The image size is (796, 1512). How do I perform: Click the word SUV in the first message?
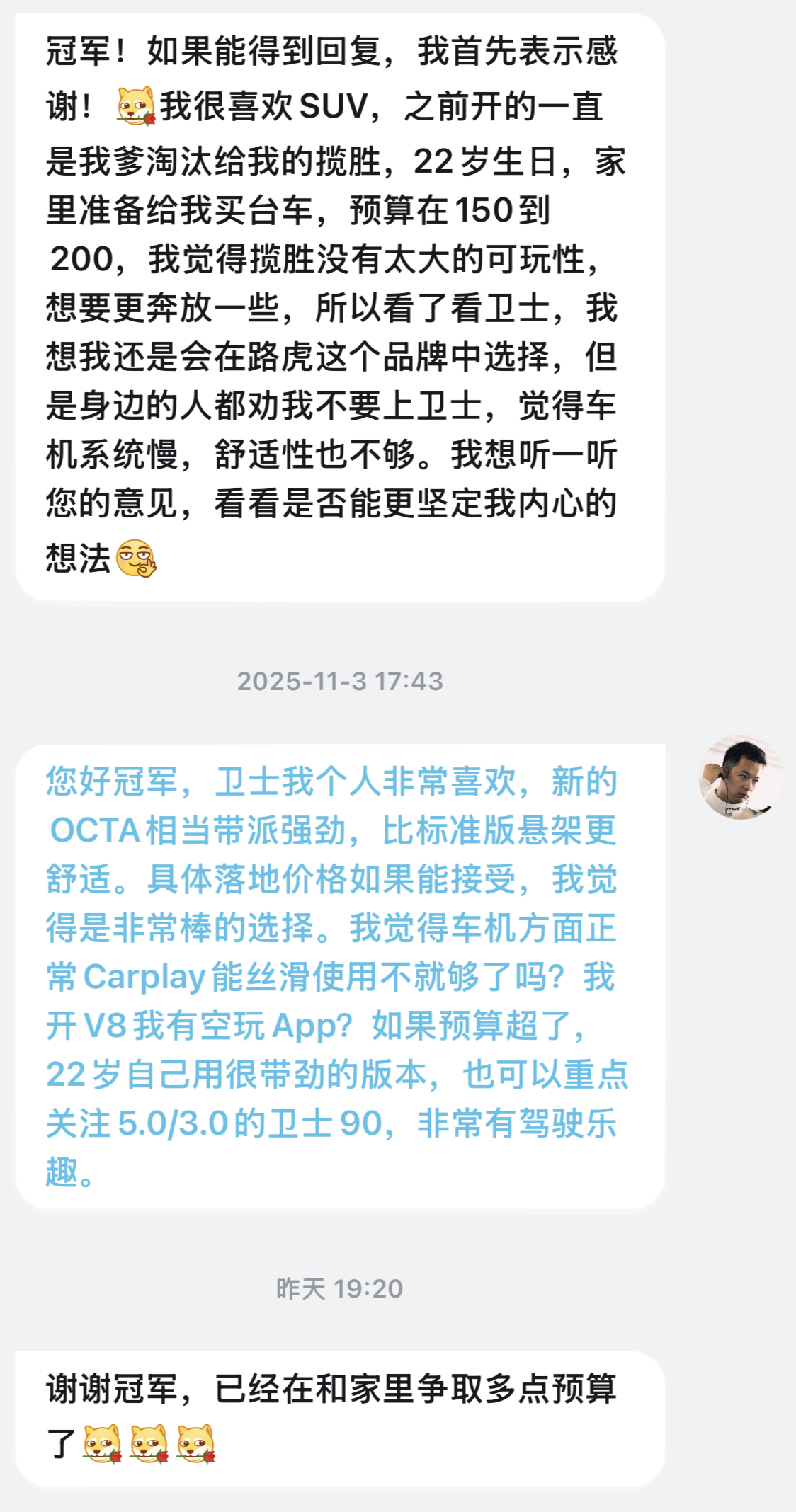[x=339, y=105]
